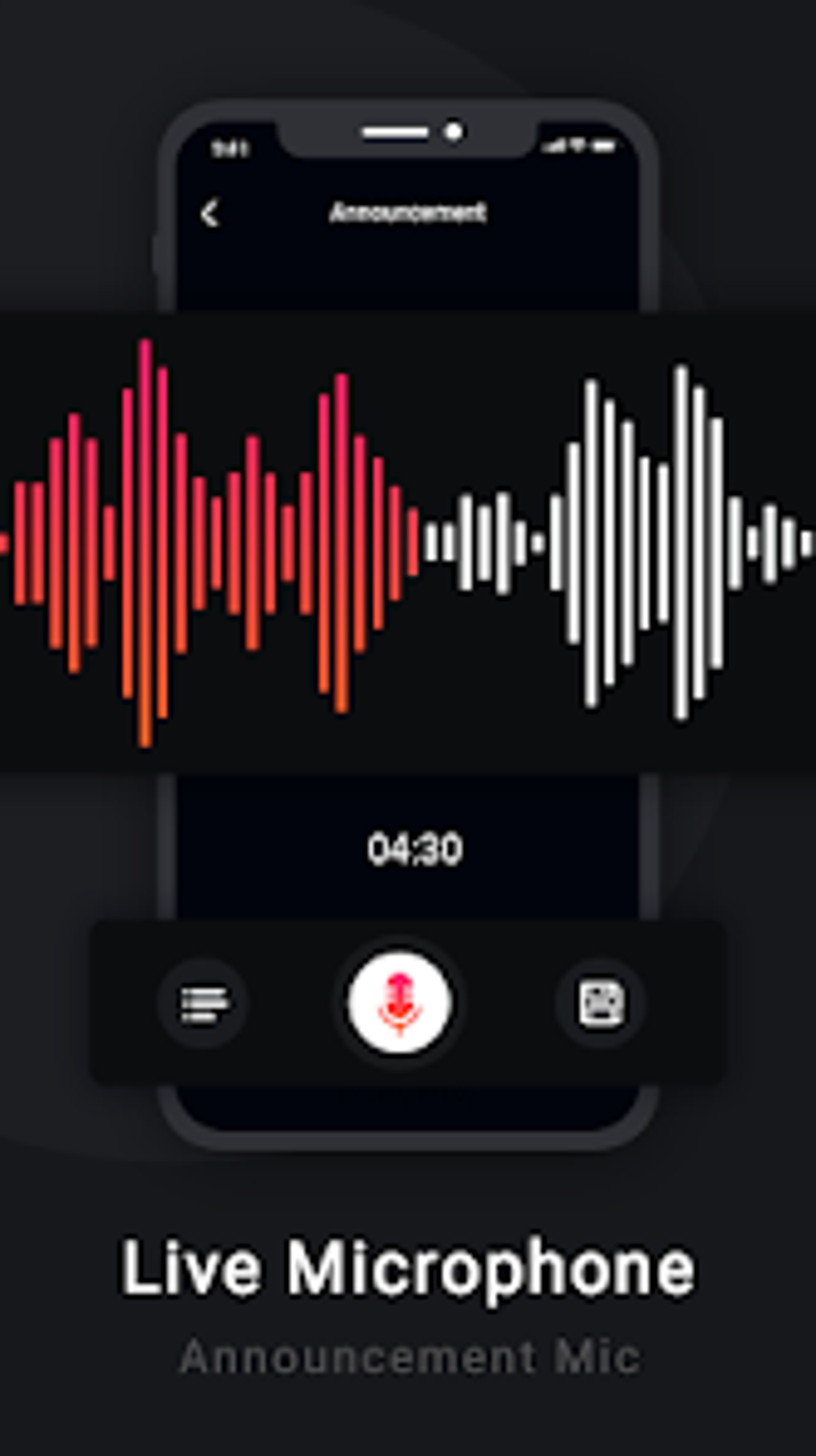Tap the cellular signal bars icon
The image size is (816, 1456).
(x=552, y=145)
